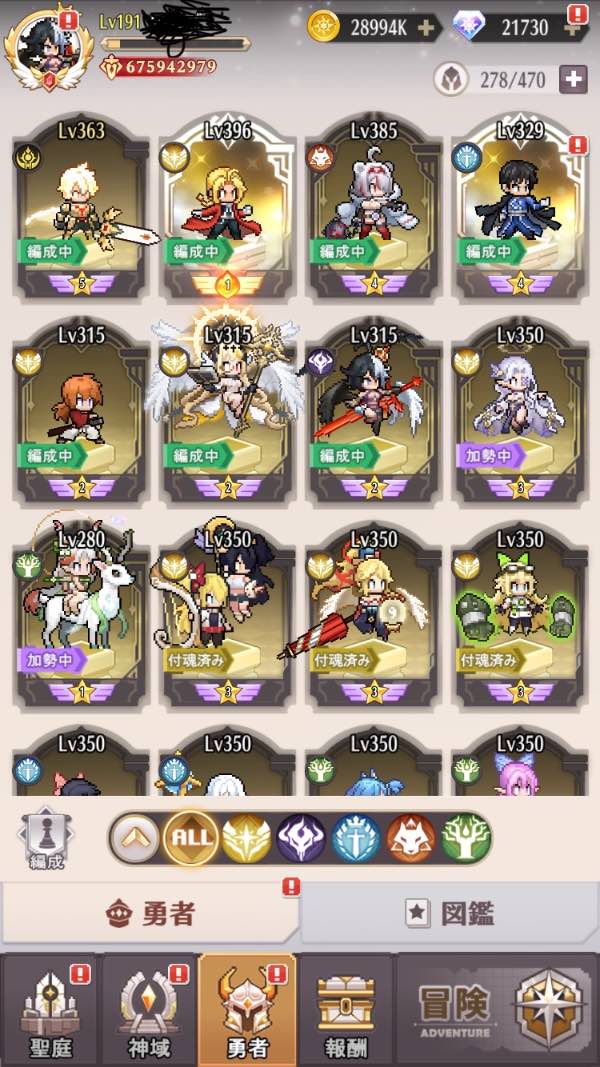
Task: Add more gold coins
Action: tap(426, 27)
